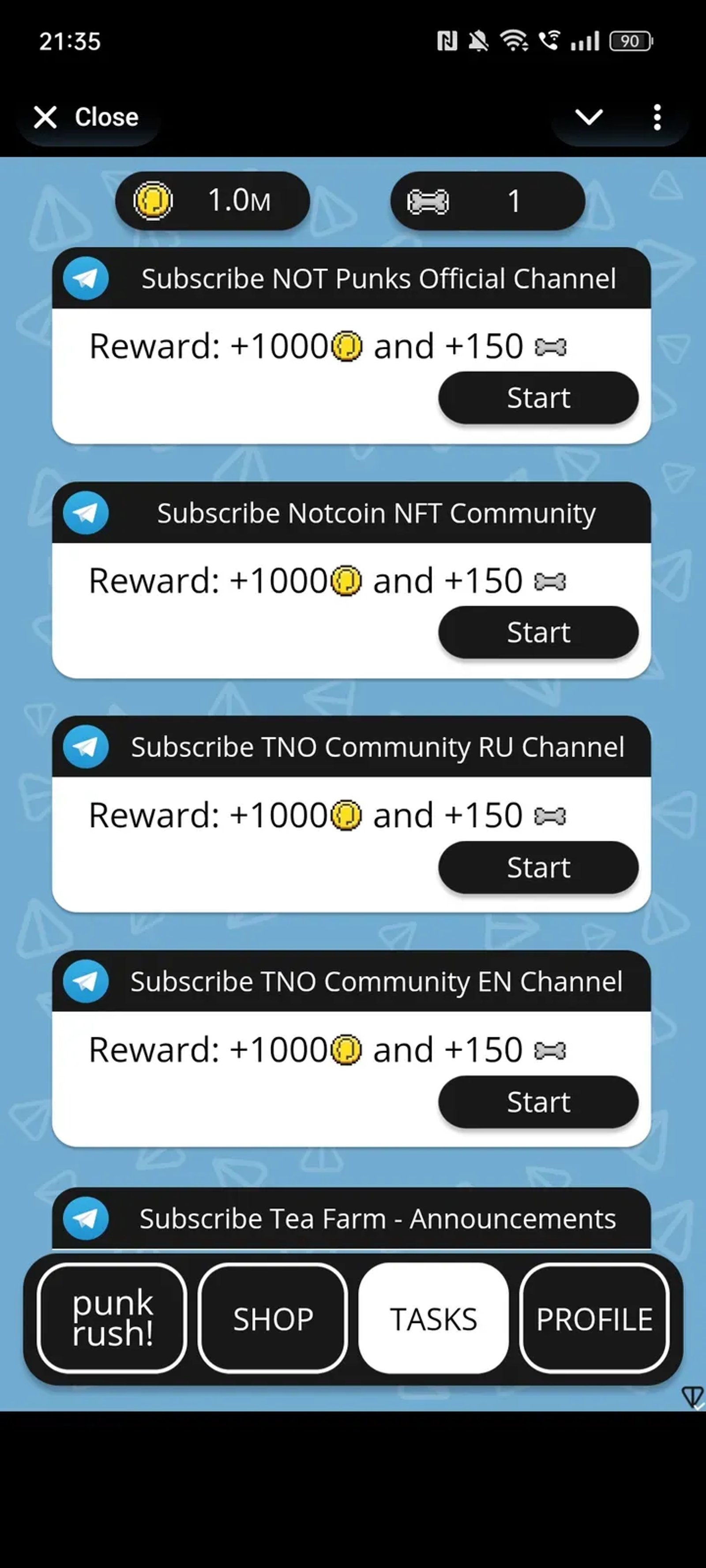Start the TNO Community RU Channel task

point(538,867)
